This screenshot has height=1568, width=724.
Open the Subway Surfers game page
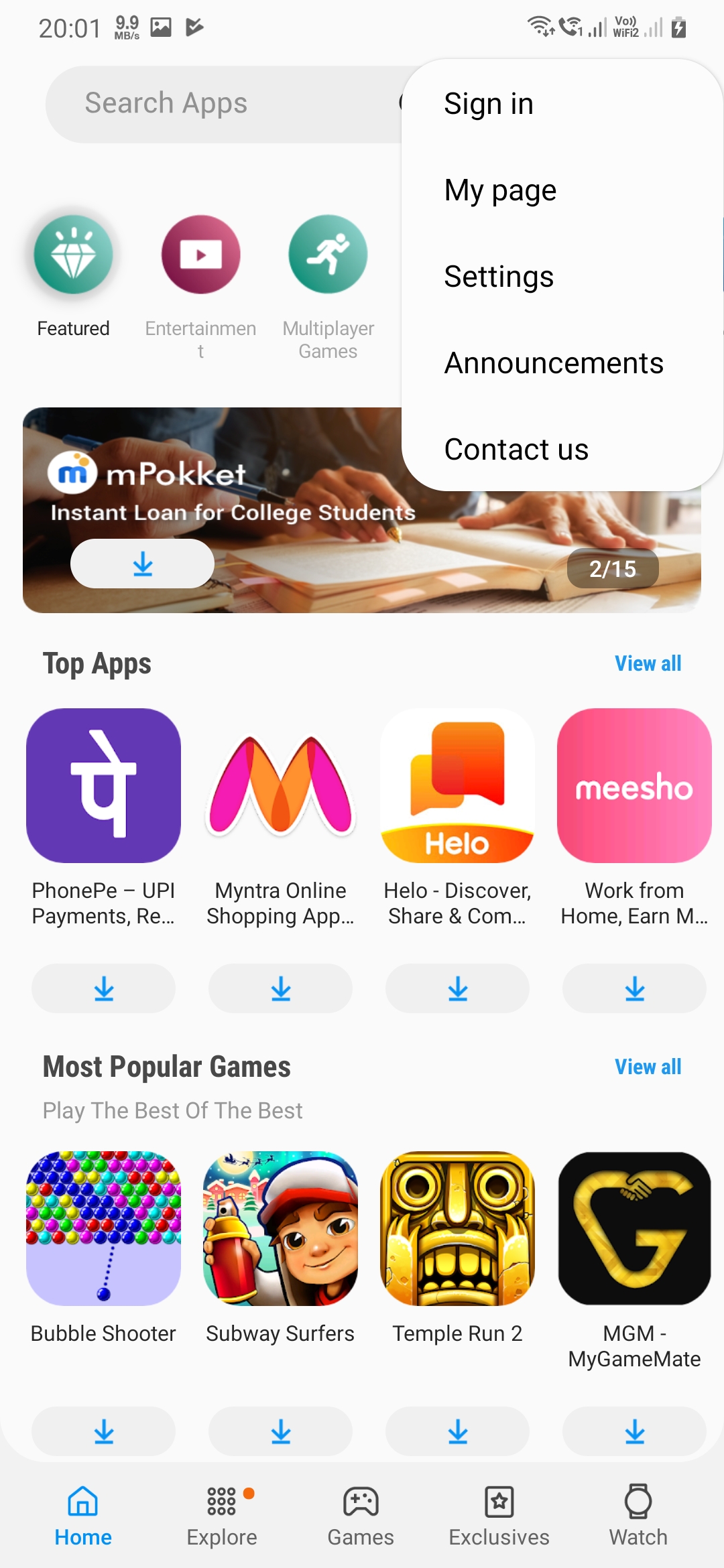click(x=280, y=1228)
